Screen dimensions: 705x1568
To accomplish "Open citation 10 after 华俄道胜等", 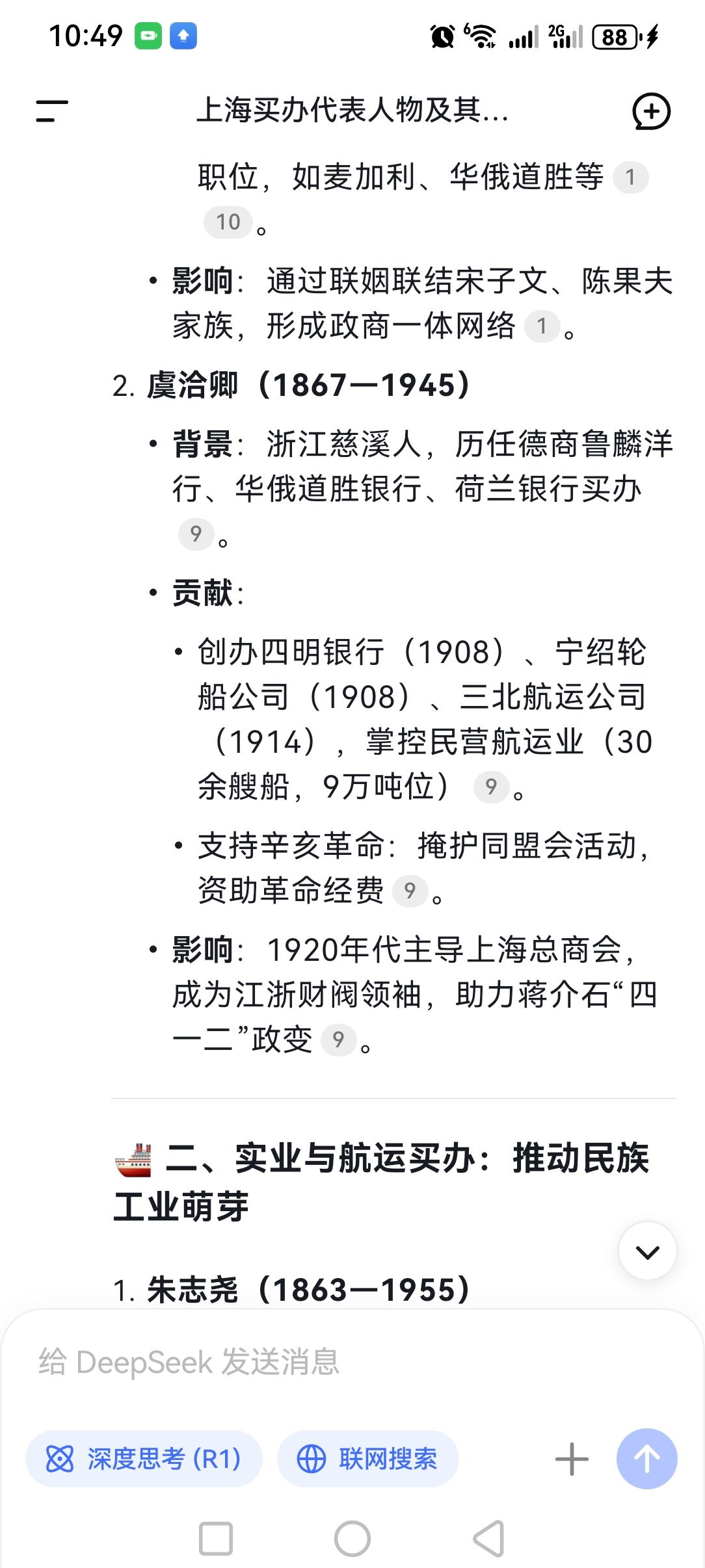I will tap(228, 222).
